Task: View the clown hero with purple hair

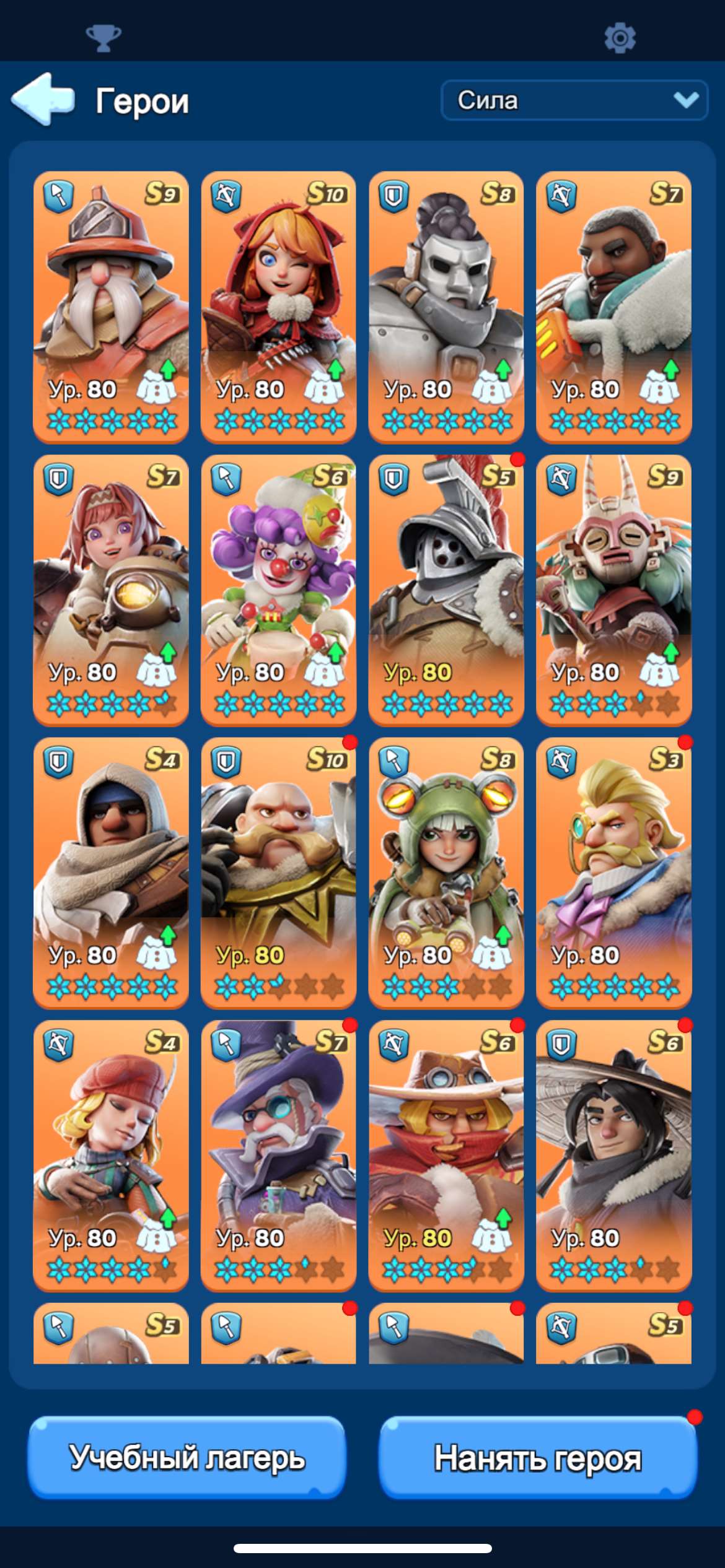Action: (278, 590)
